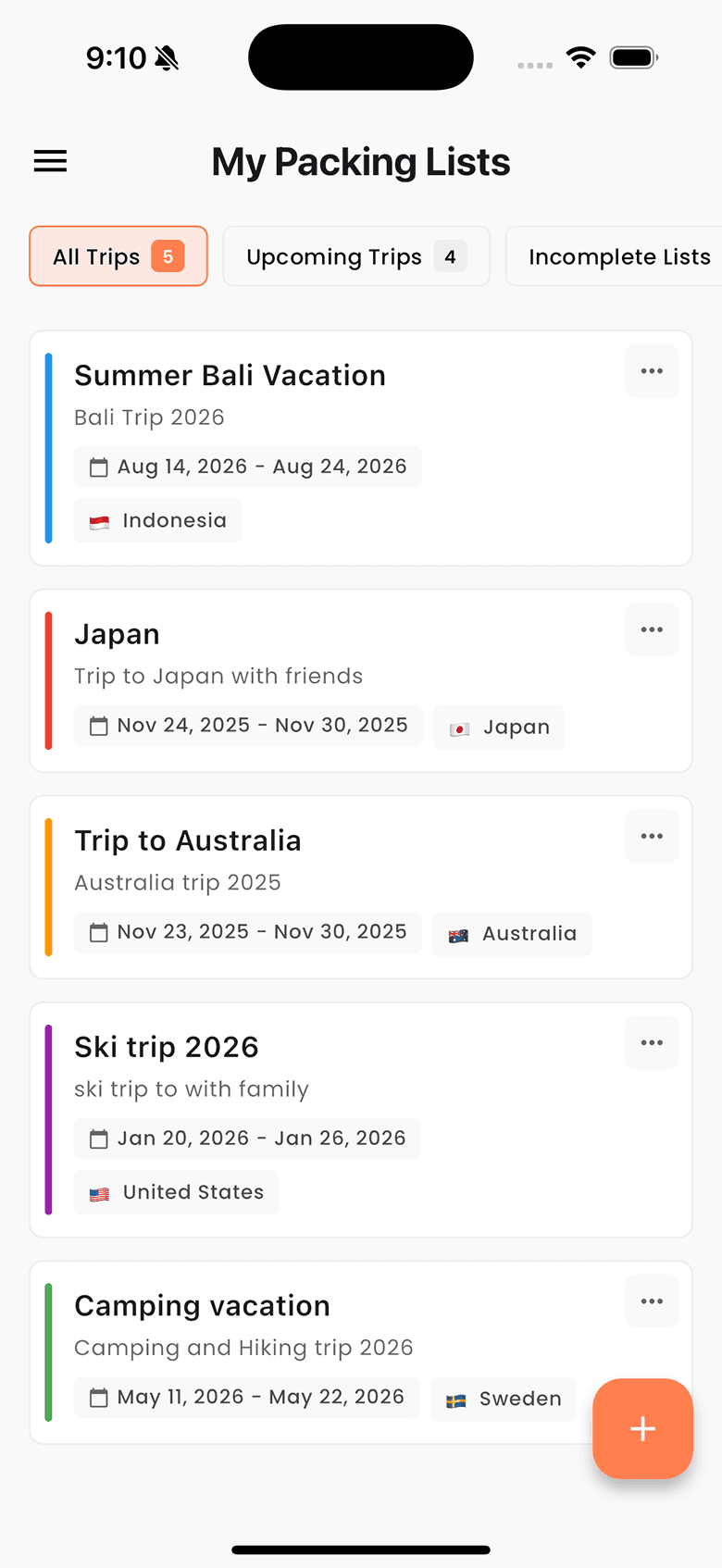Tap the plus button to add a new trip
The image size is (722, 1568).
pos(642,1428)
